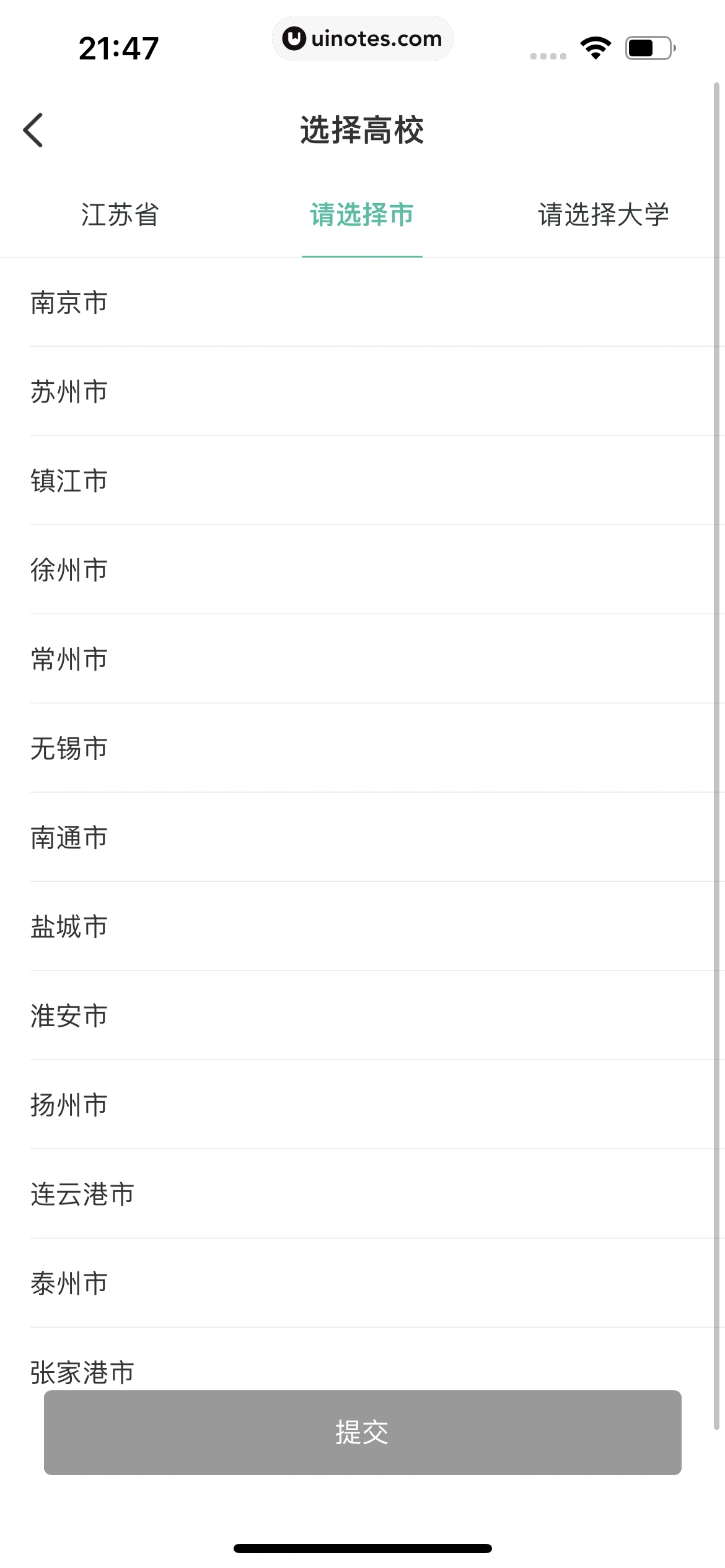Click the uinotes.com pill at top

pos(362,38)
